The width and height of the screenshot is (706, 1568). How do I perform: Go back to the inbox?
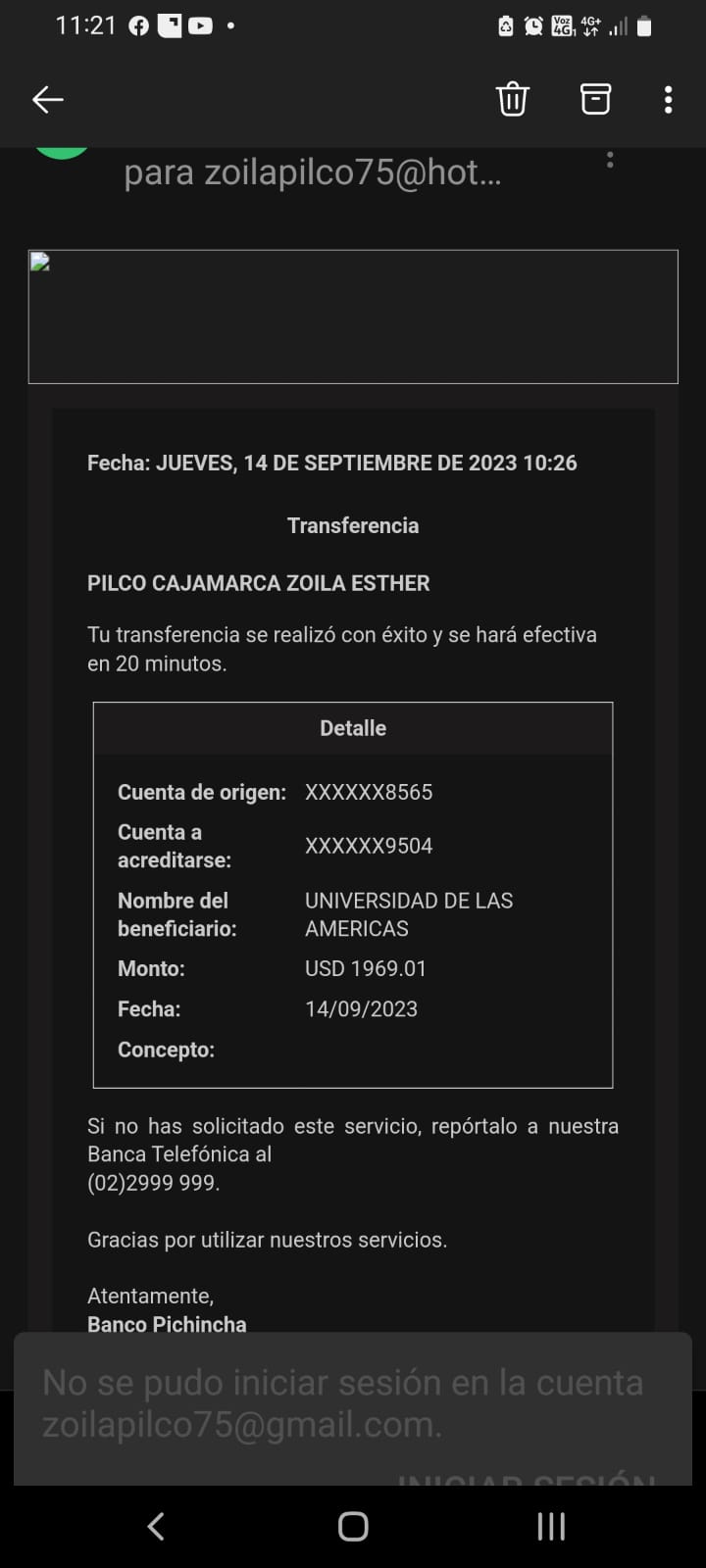point(47,99)
